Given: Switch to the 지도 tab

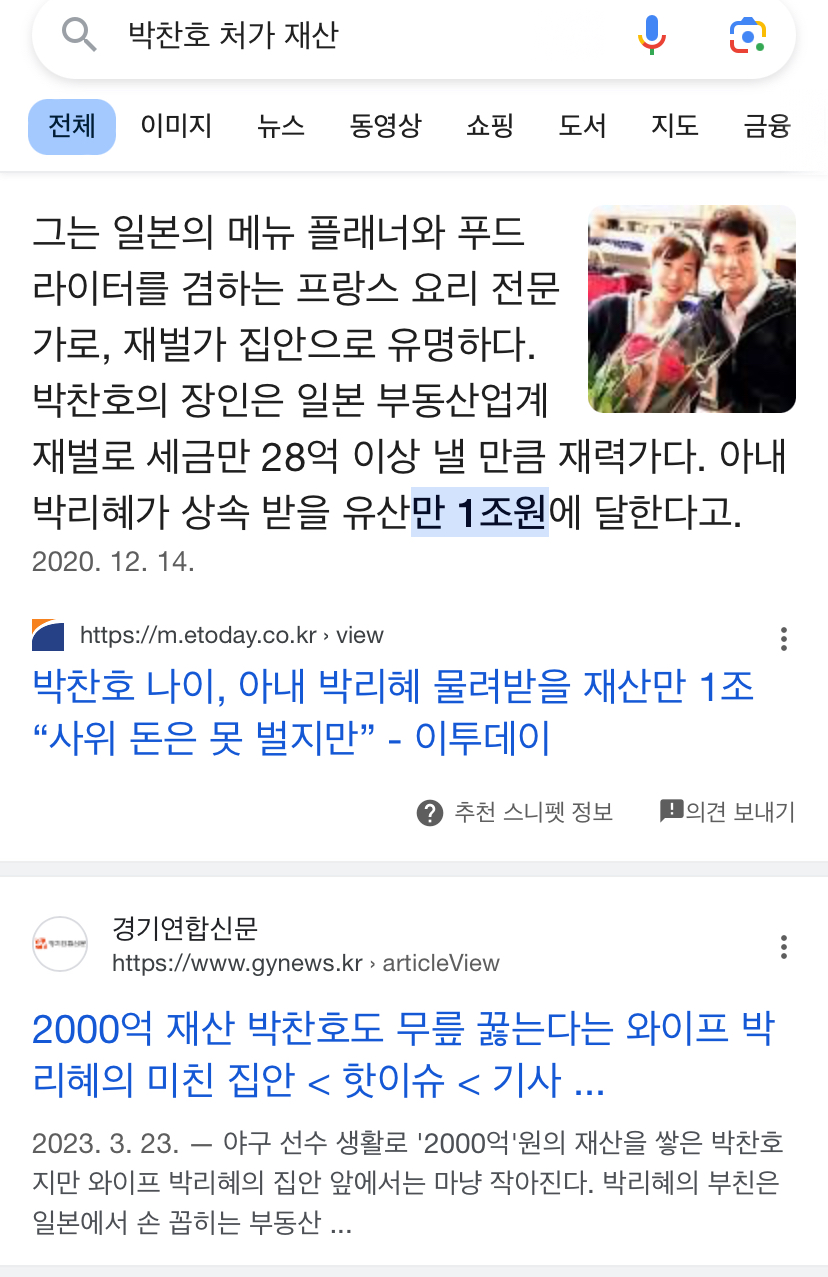Looking at the screenshot, I should pos(675,127).
